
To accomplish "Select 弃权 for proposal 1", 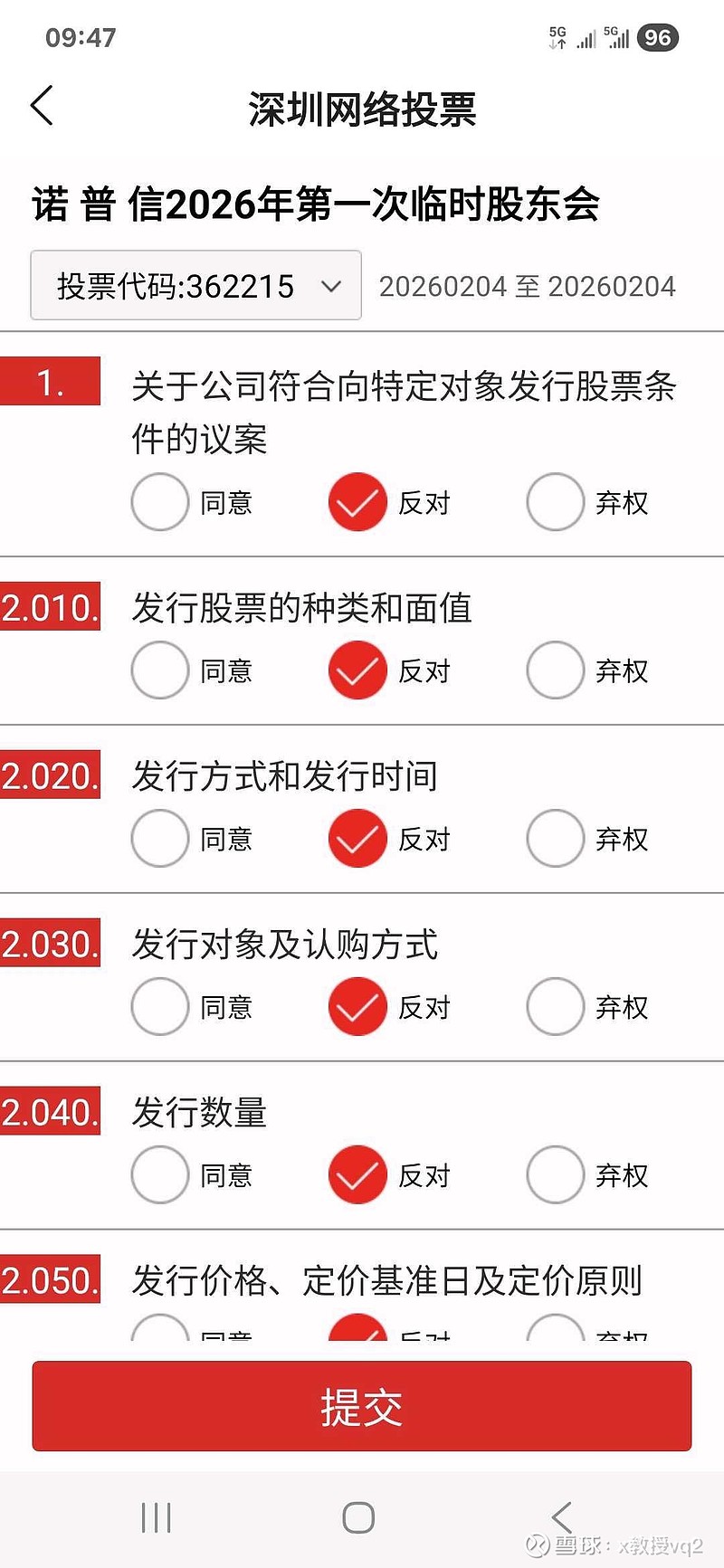I will point(555,501).
